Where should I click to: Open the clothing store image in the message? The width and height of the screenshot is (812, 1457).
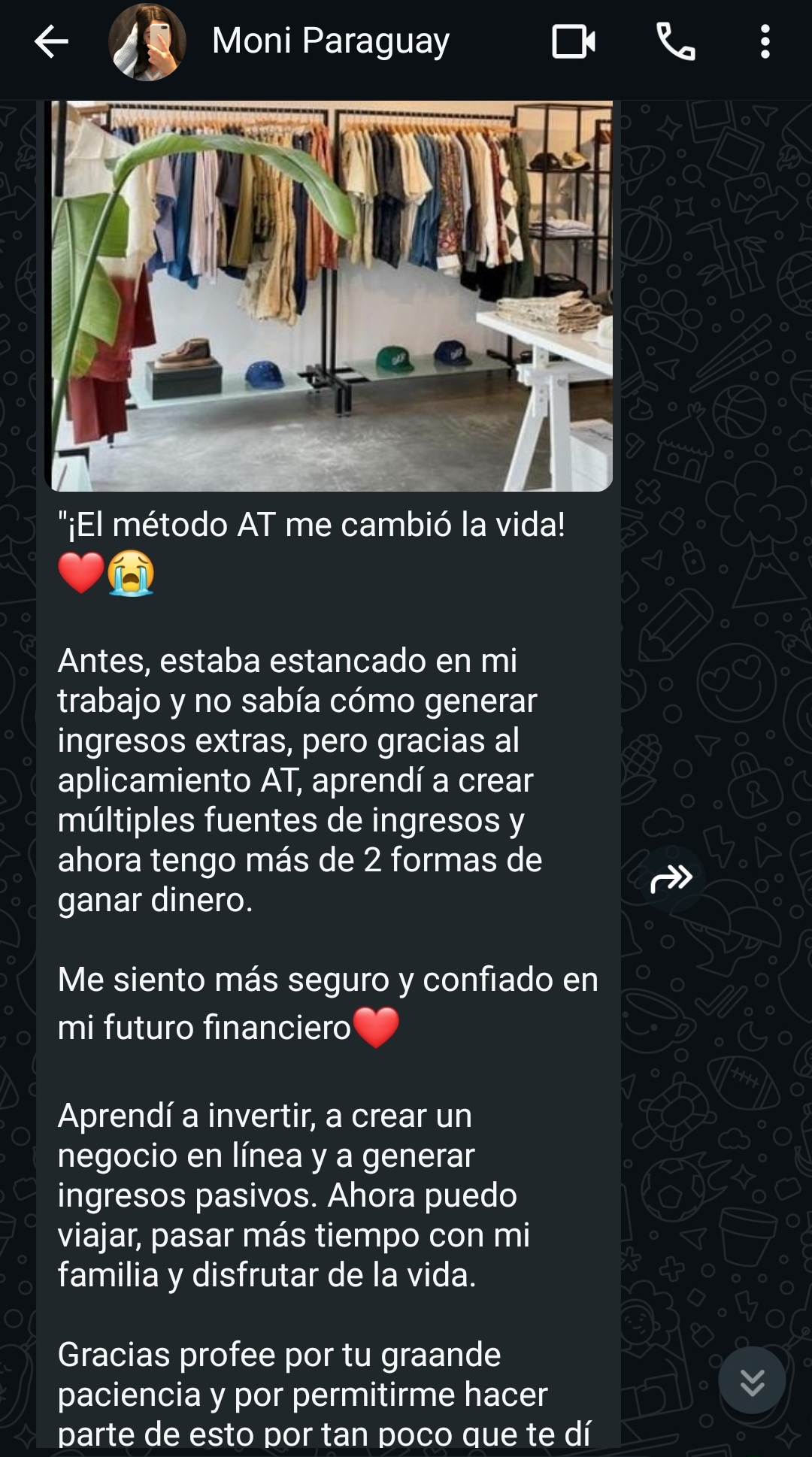pos(331,293)
